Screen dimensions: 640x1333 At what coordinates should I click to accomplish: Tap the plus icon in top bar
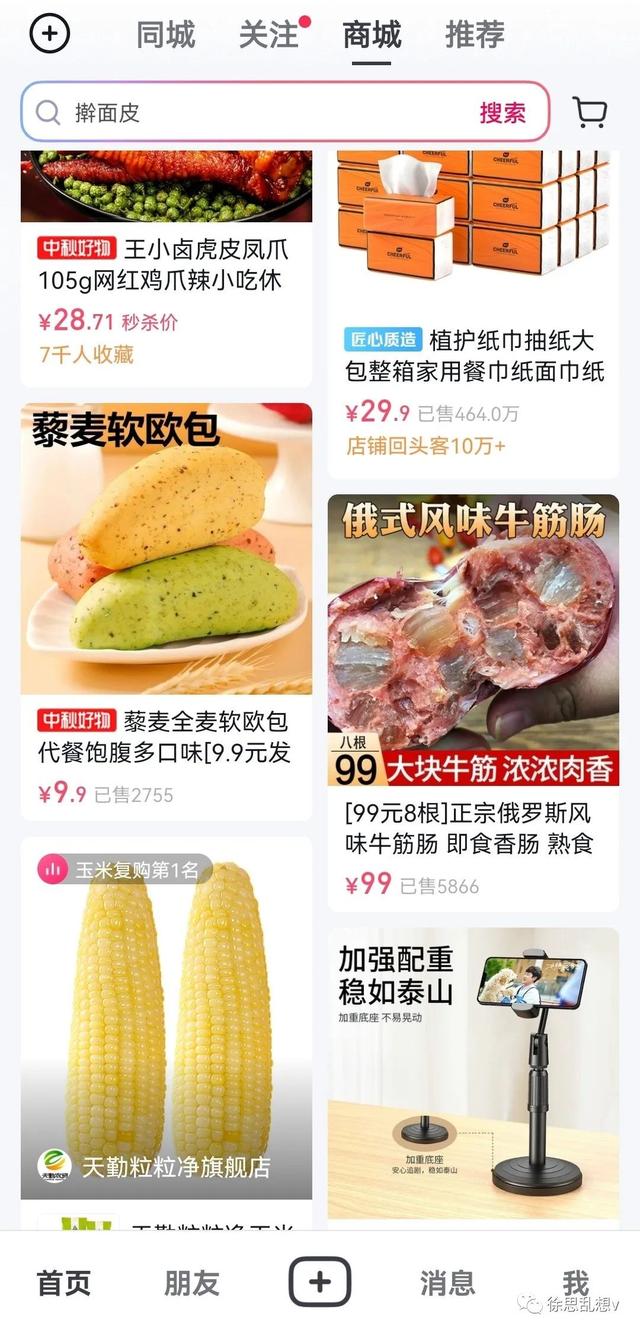pos(50,34)
